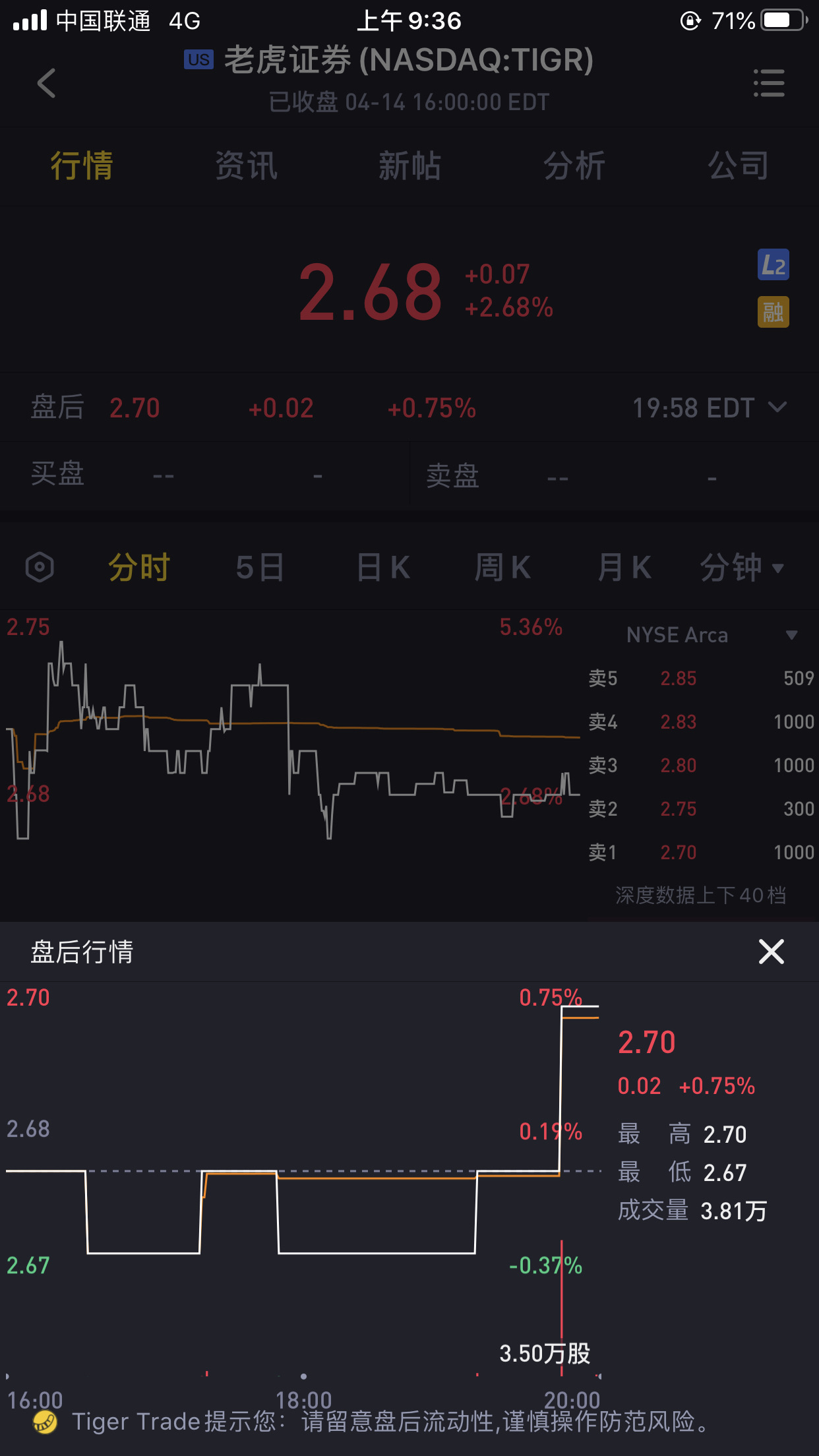
Task: Select the 周K chart
Action: 502,568
